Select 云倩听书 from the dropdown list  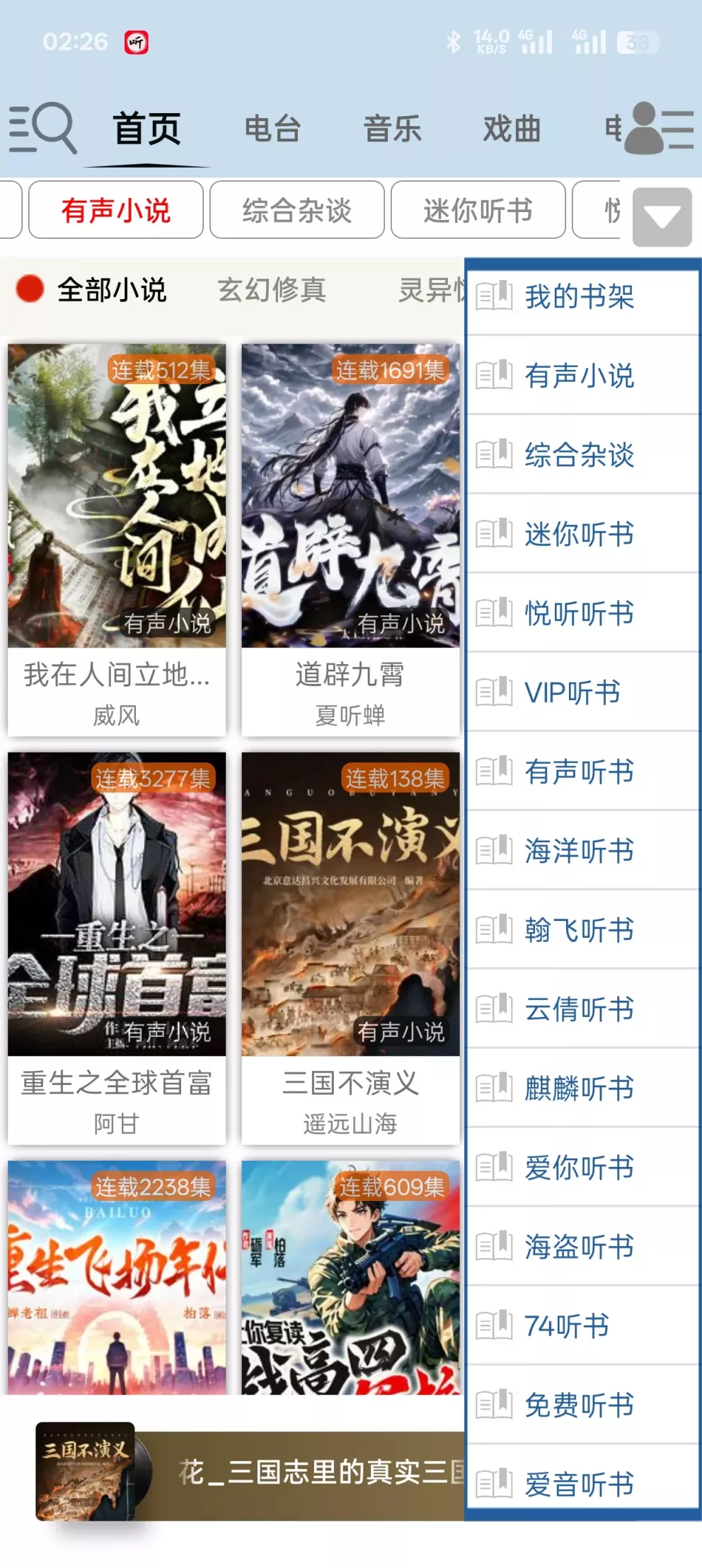pyautogui.click(x=579, y=1009)
